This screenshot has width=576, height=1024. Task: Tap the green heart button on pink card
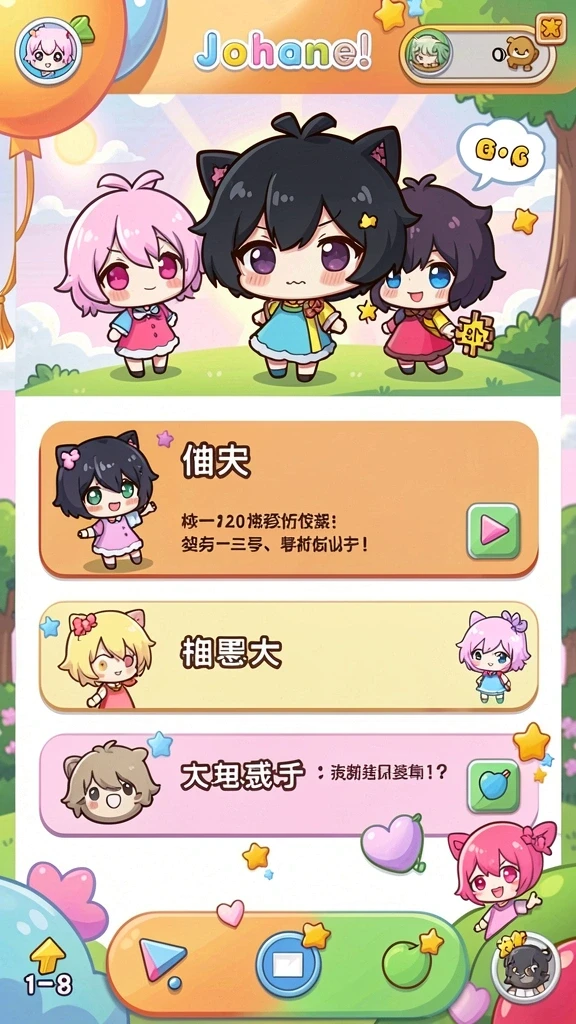tap(494, 785)
